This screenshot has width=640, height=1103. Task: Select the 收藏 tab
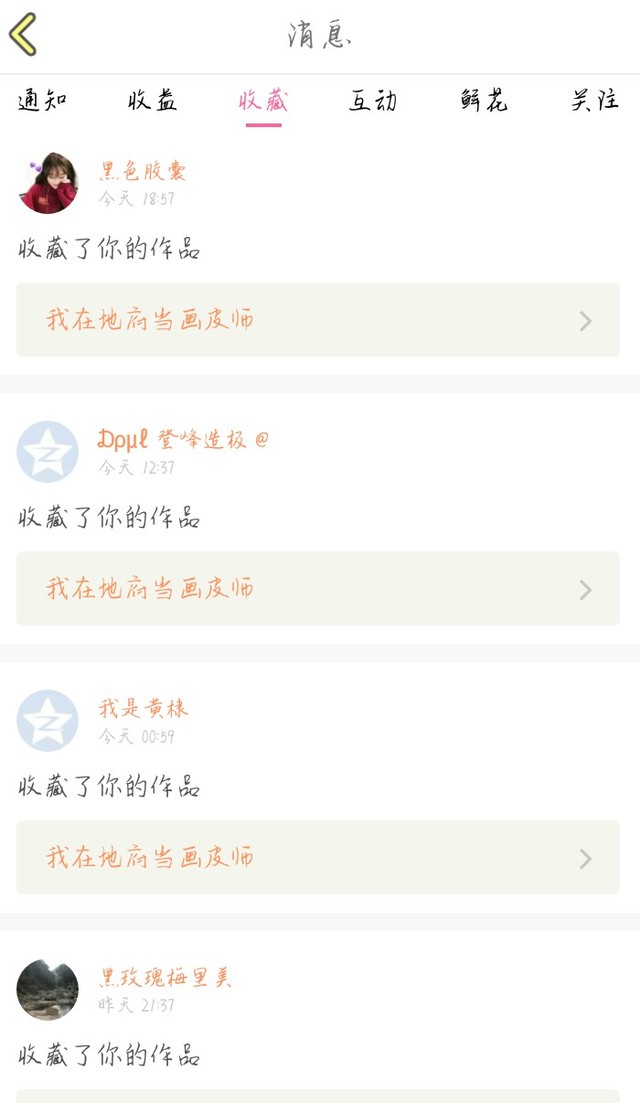[x=263, y=101]
